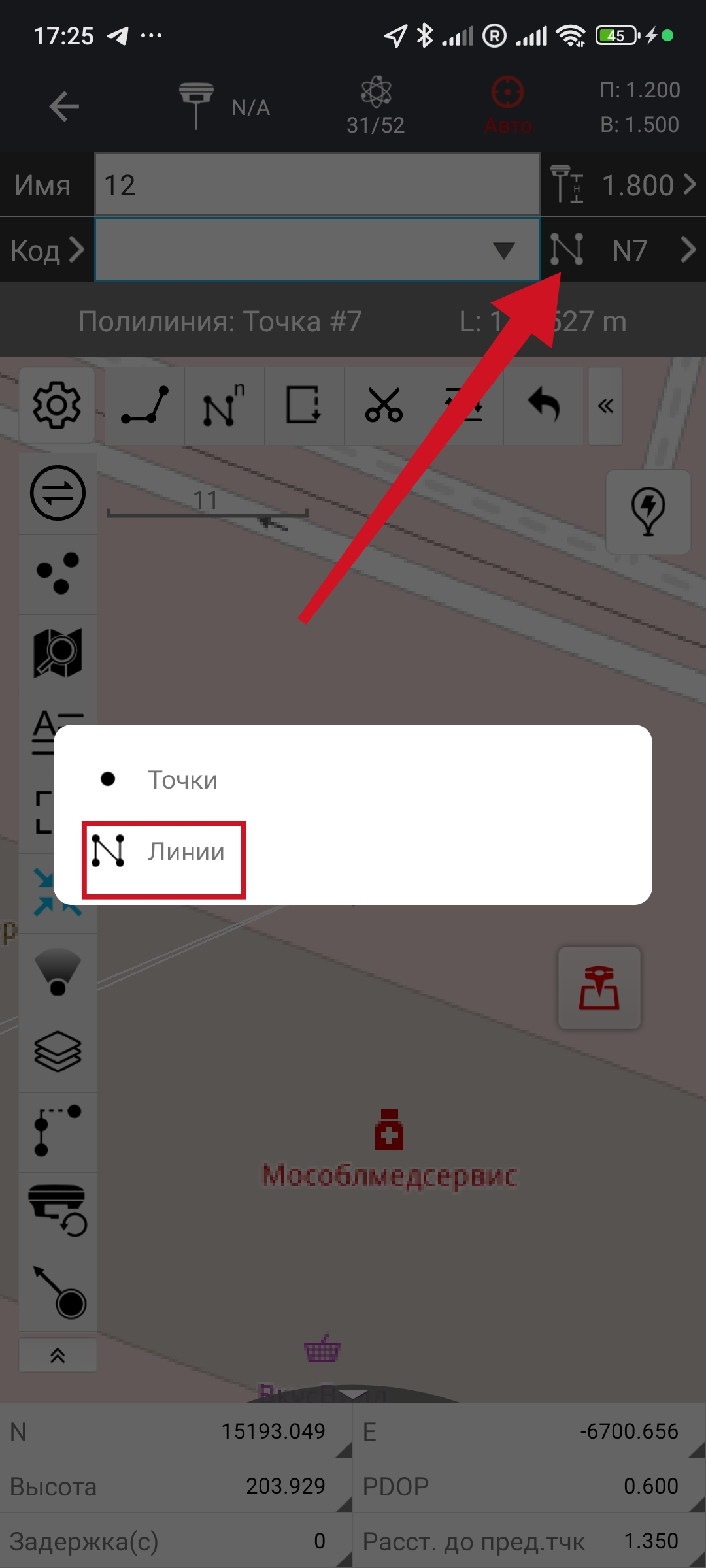Screen dimensions: 706x1568
Task: Open the location pin with lightning button
Action: 648,512
